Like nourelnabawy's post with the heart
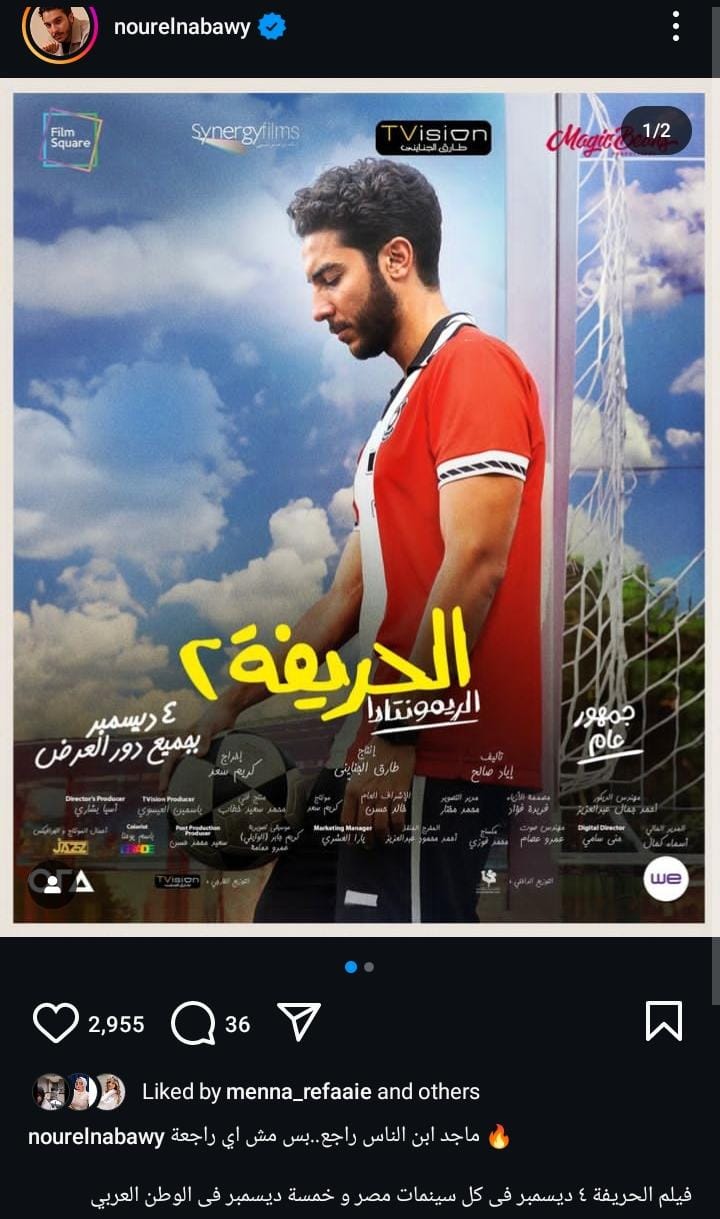 (55, 1023)
